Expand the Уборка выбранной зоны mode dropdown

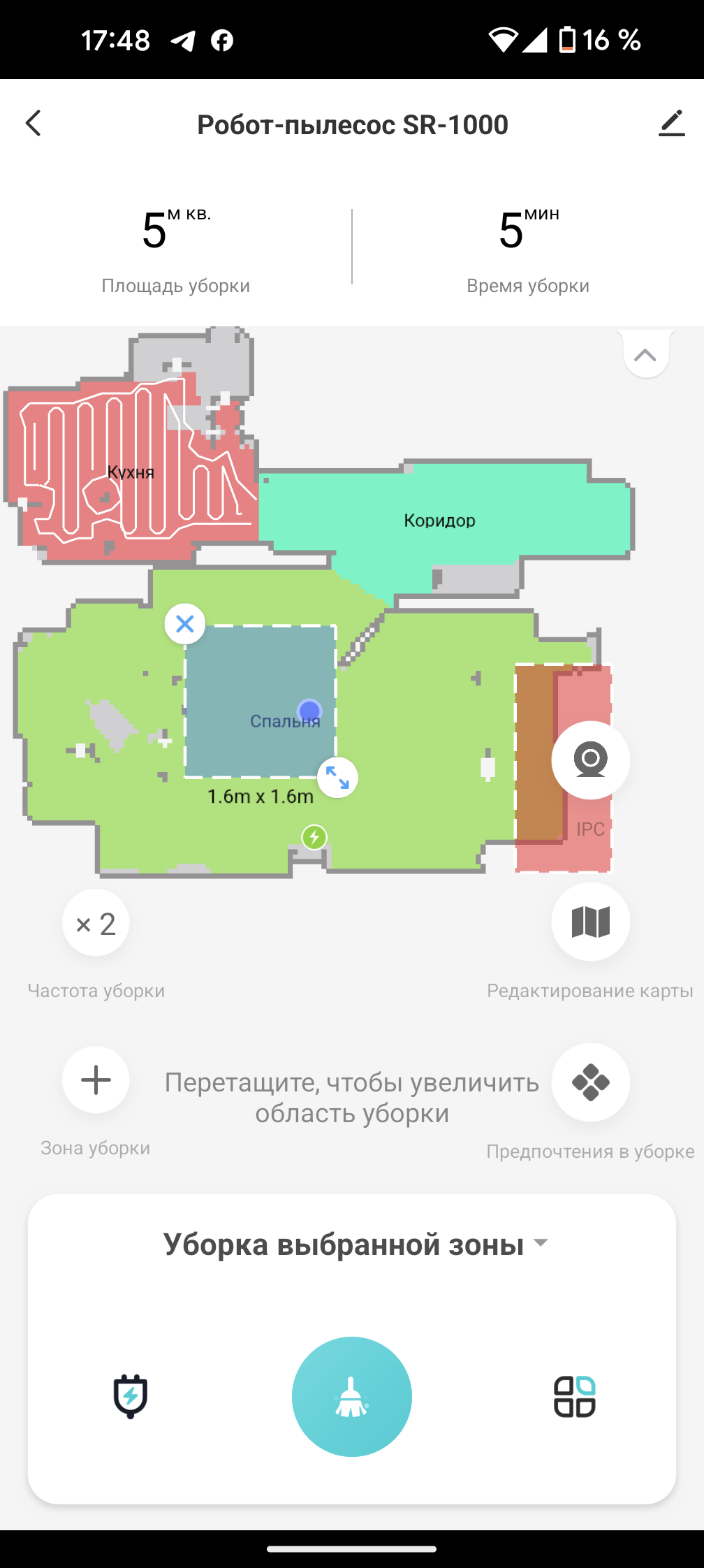click(355, 1244)
